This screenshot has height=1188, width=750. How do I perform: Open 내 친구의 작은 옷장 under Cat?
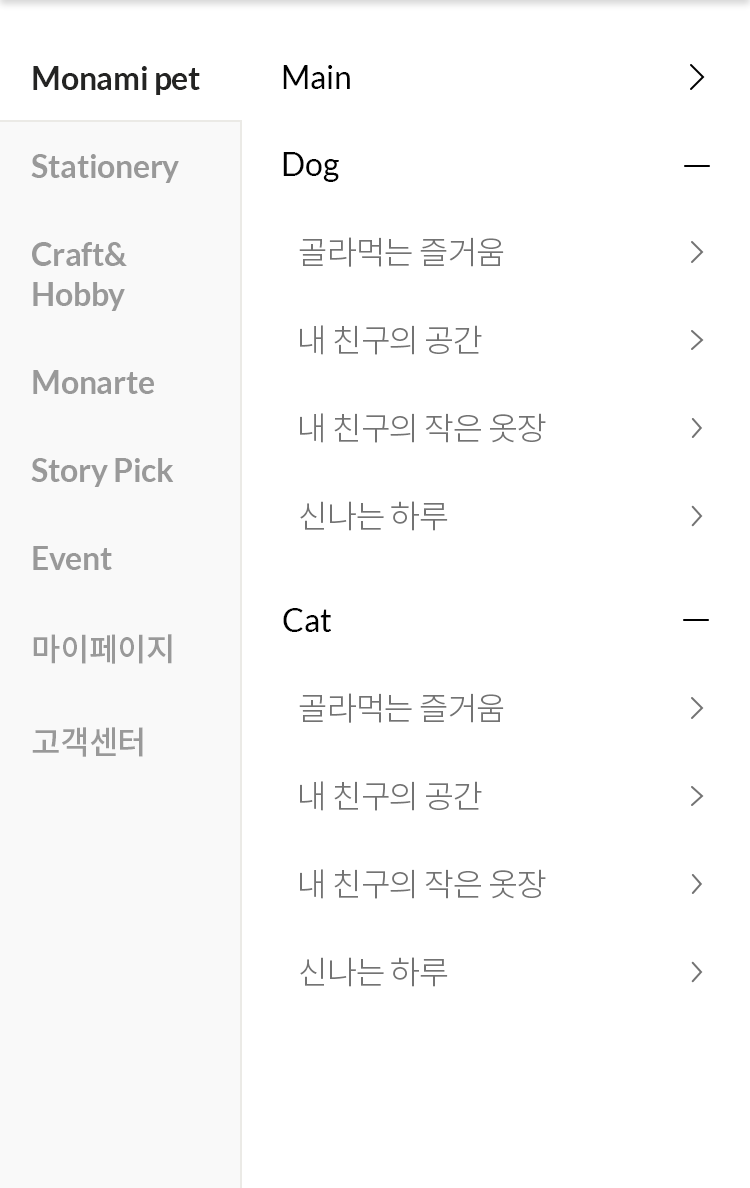[500, 885]
